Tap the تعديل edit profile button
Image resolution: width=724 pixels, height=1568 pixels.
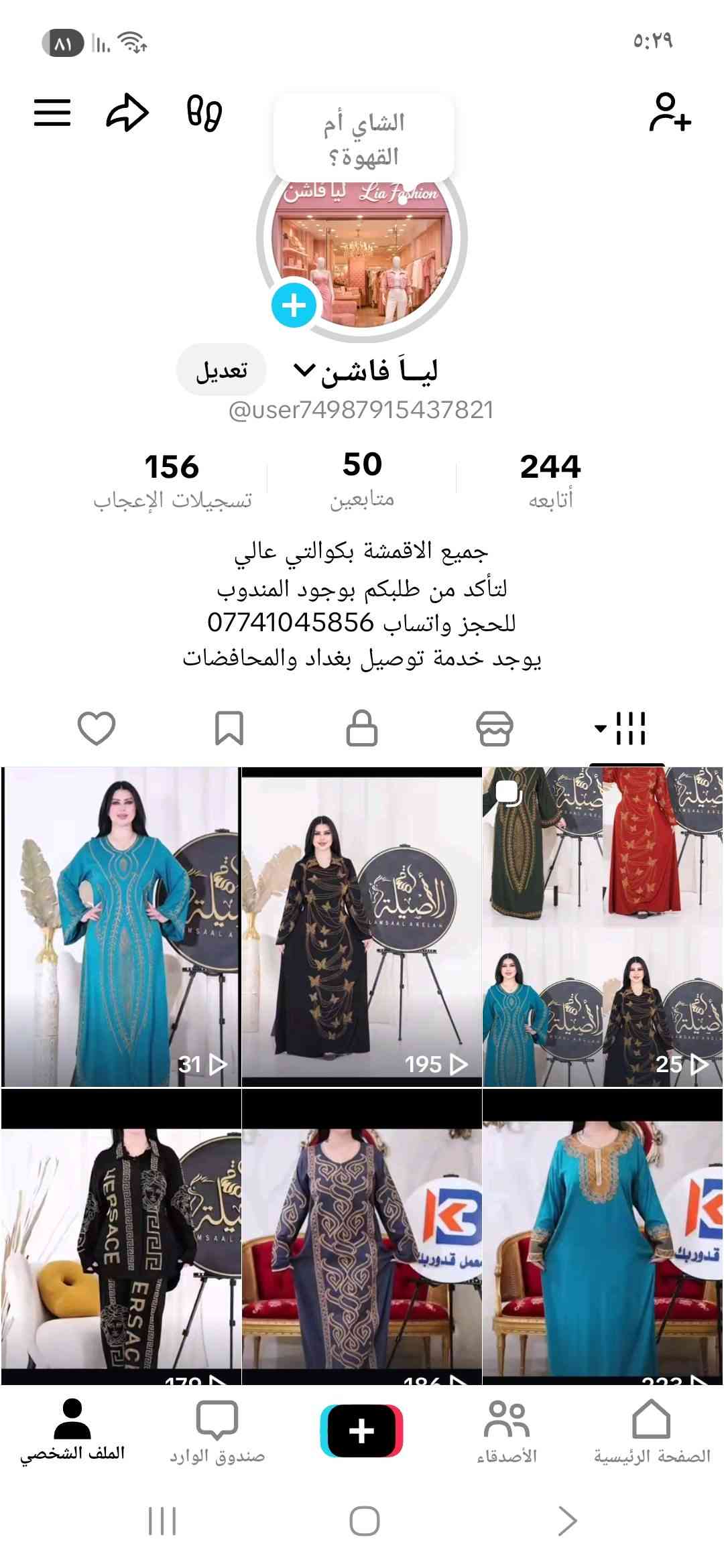[x=221, y=371]
